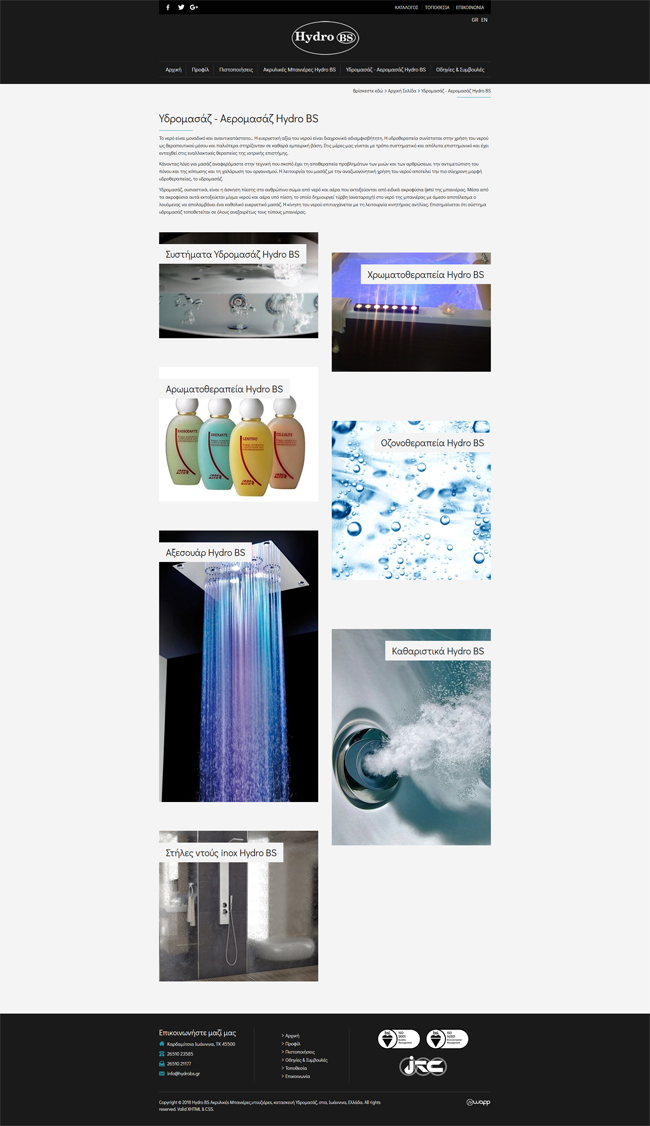Switch language to EN
Viewport: 650px width, 1126px height.
(485, 19)
